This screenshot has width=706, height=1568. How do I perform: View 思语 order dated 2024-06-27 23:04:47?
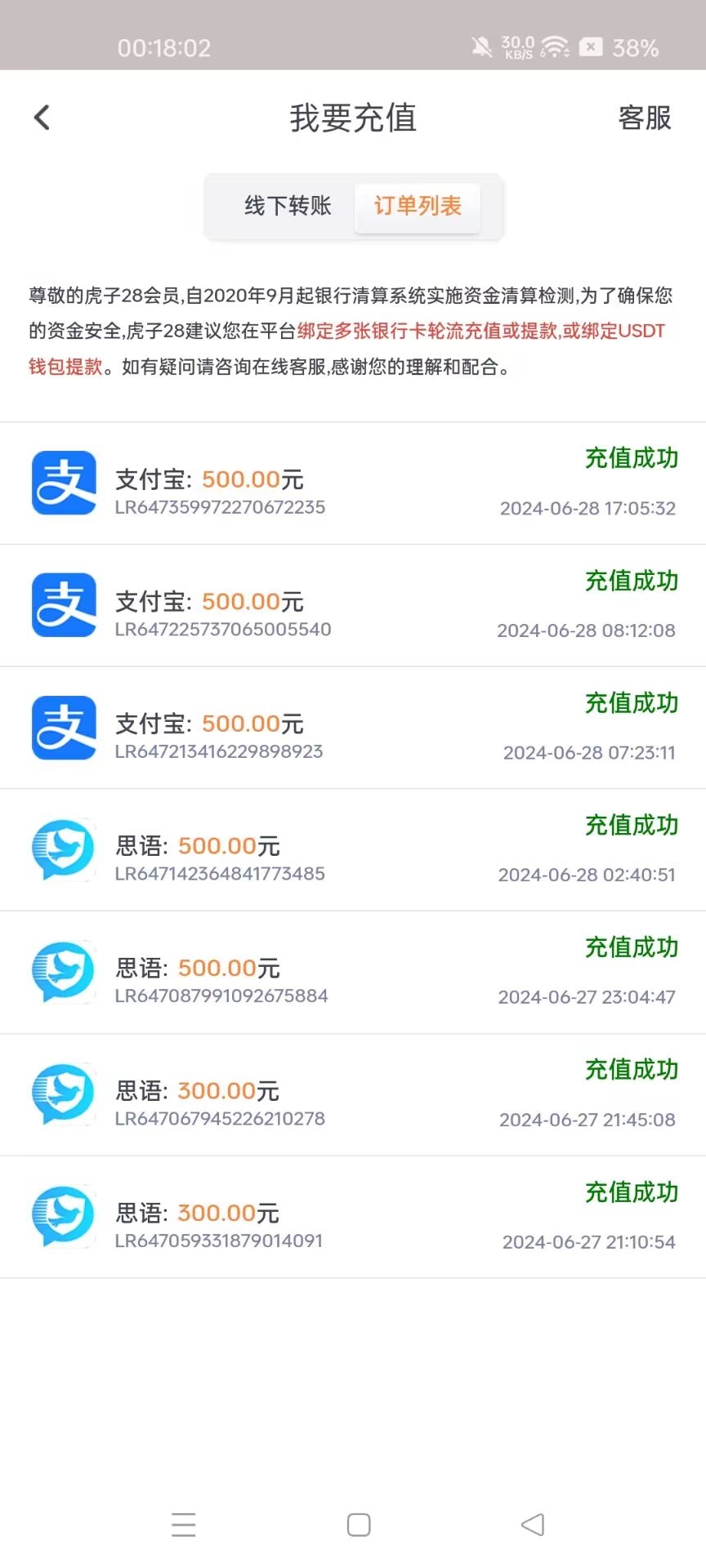coord(353,973)
